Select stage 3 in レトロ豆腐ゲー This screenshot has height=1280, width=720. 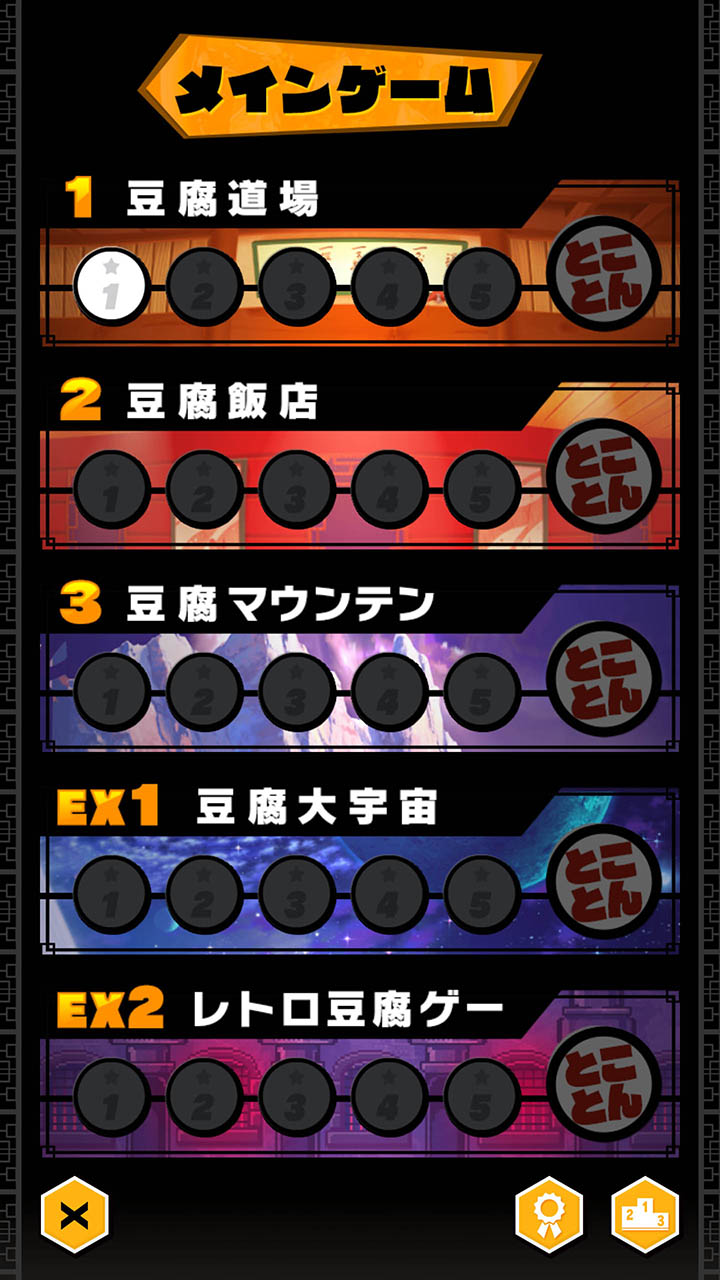click(296, 1097)
